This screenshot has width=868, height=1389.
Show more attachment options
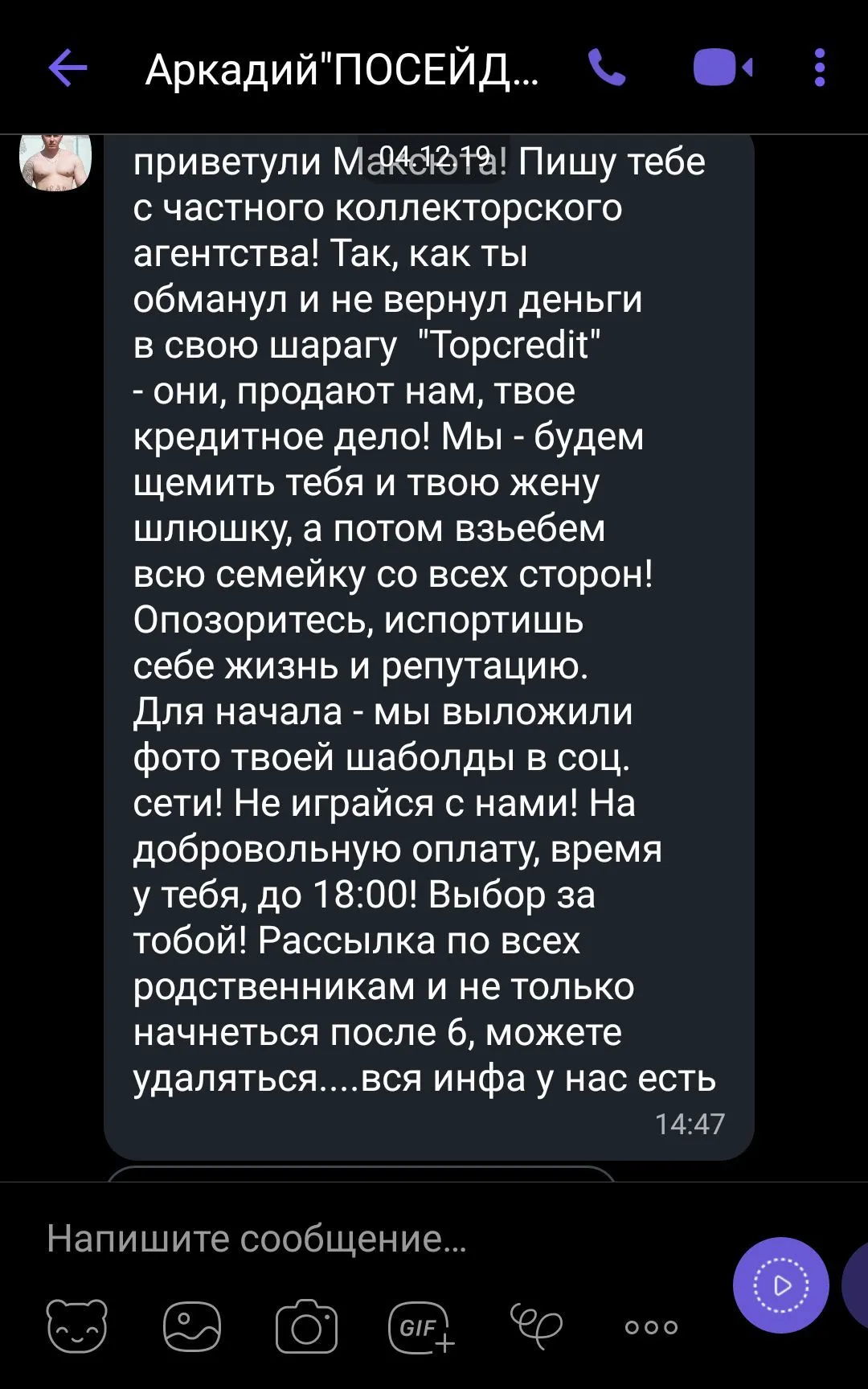coord(651,1326)
